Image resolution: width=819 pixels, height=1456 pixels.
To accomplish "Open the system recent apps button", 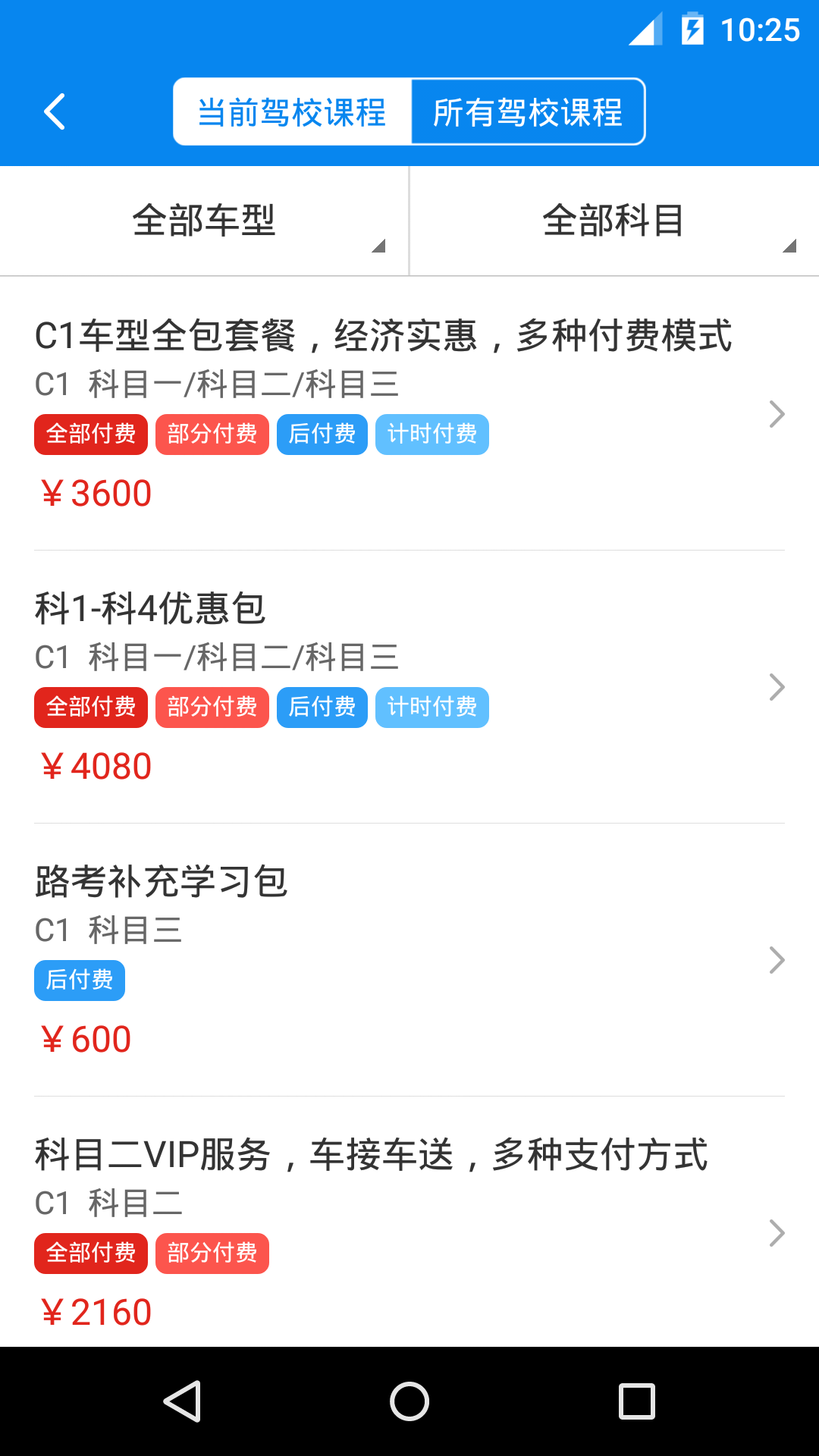I will coord(636,1401).
